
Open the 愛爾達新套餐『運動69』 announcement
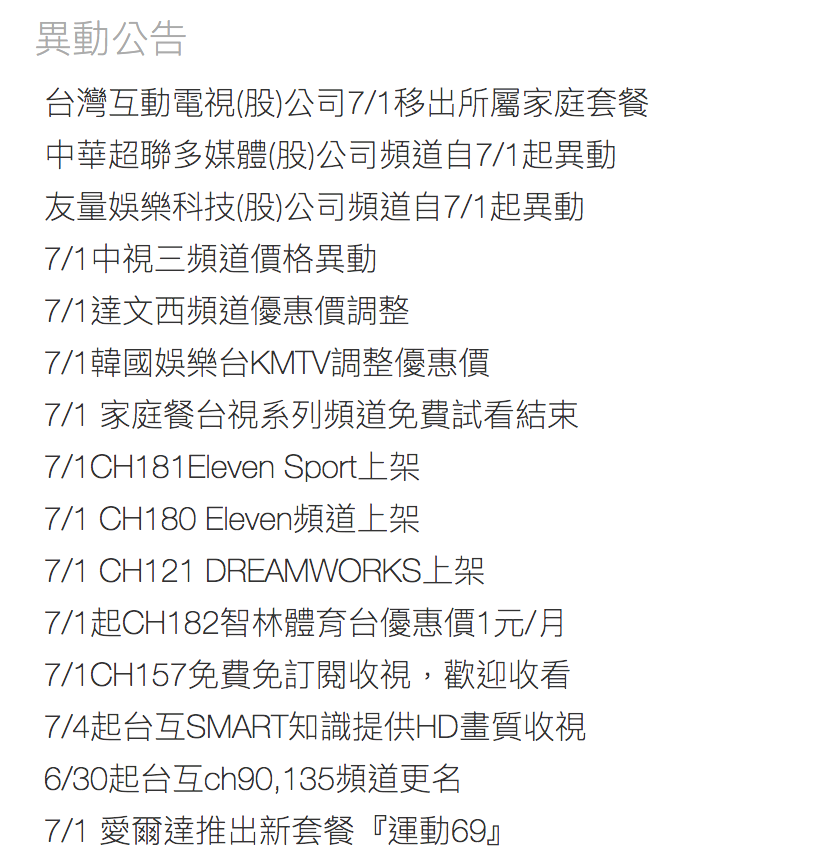point(272,830)
